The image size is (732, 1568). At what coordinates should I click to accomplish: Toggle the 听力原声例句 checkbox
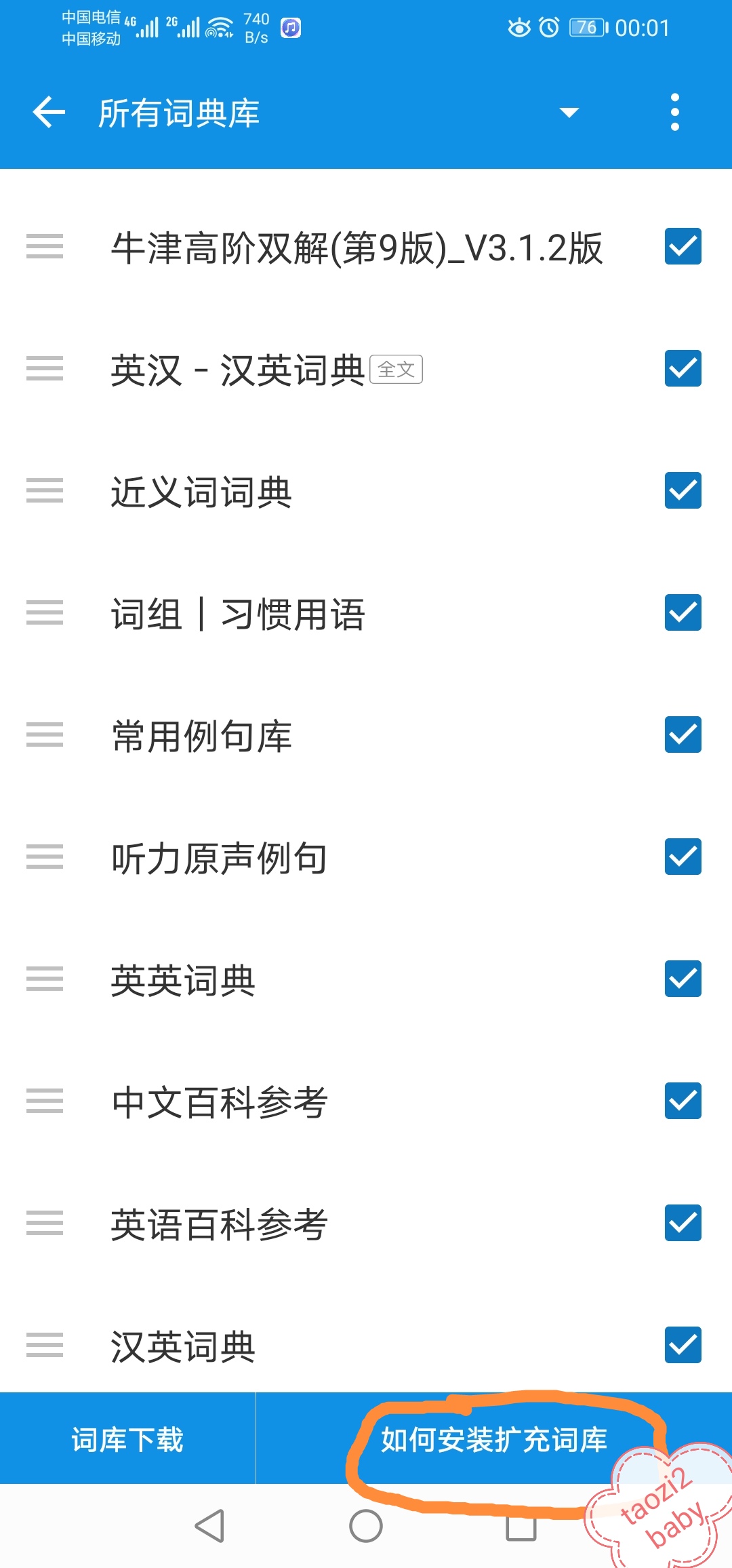[x=683, y=857]
